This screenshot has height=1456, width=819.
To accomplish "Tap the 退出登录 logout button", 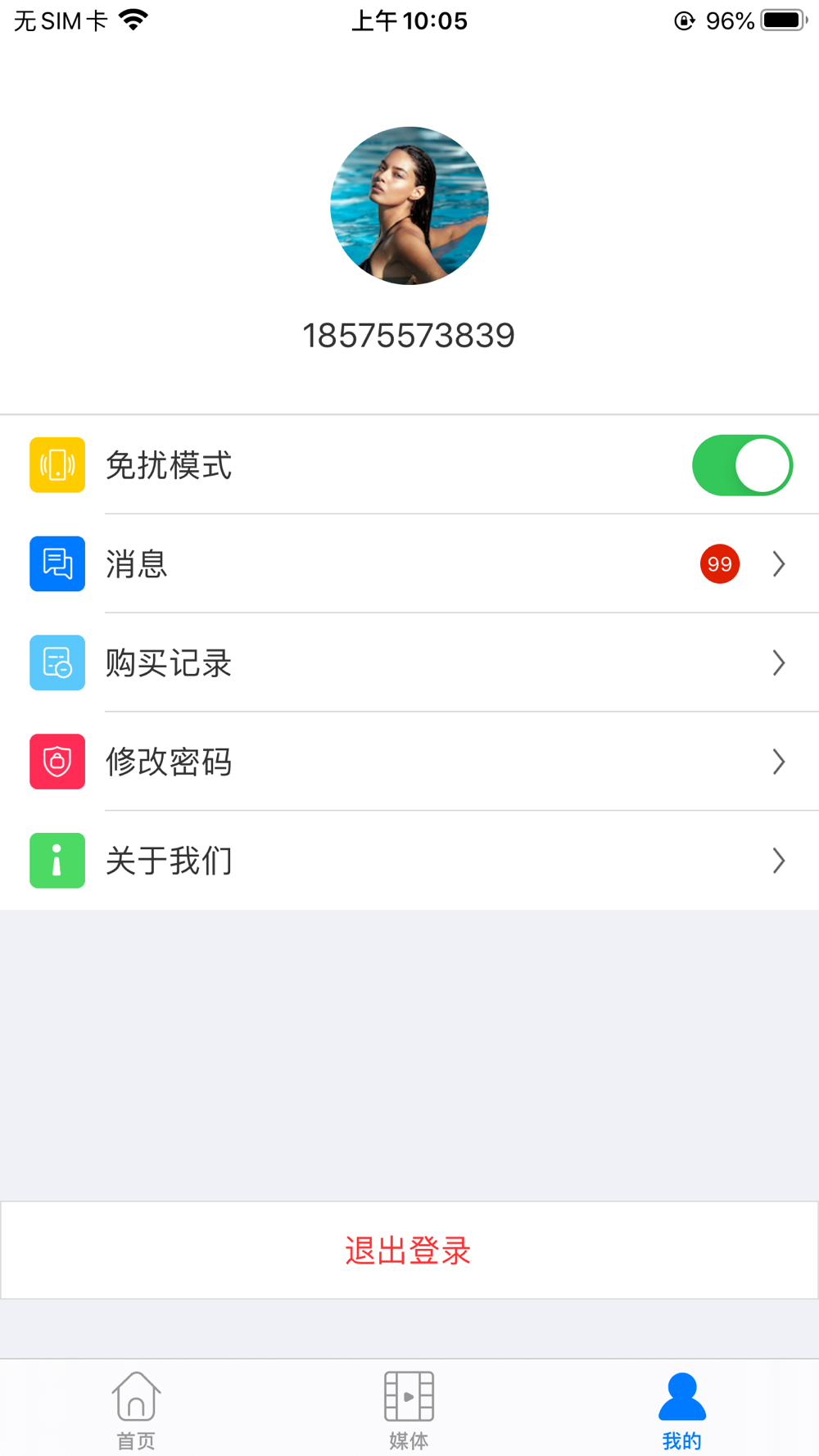I will pos(409,1250).
